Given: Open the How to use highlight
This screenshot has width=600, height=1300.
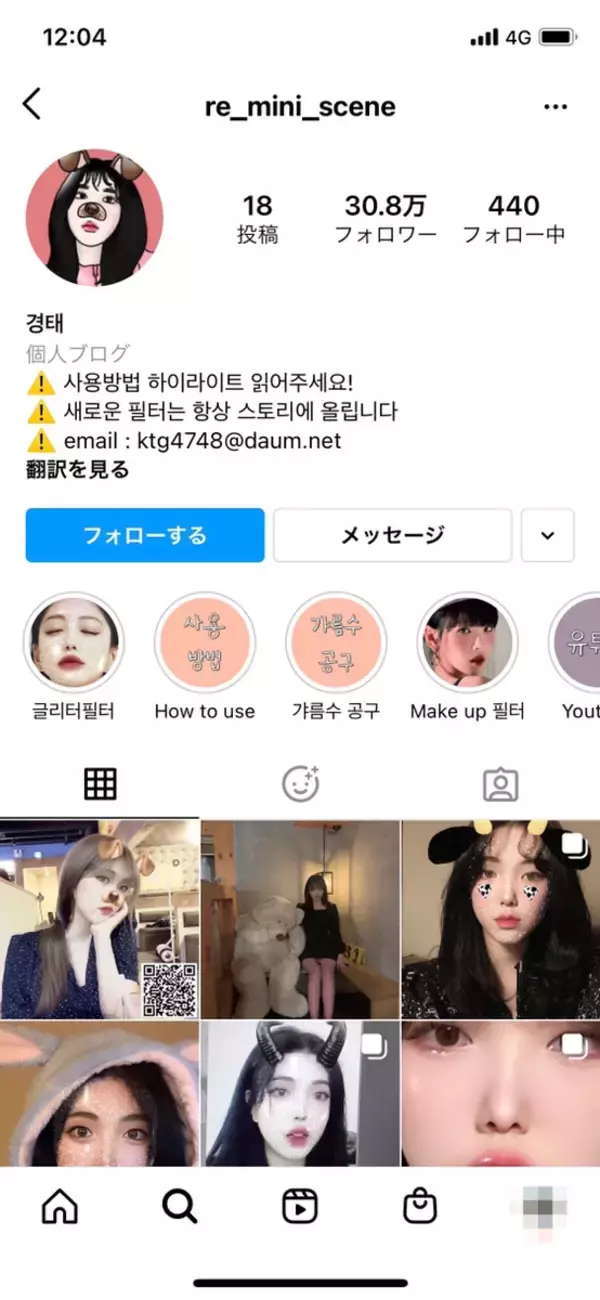Looking at the screenshot, I should 205,645.
